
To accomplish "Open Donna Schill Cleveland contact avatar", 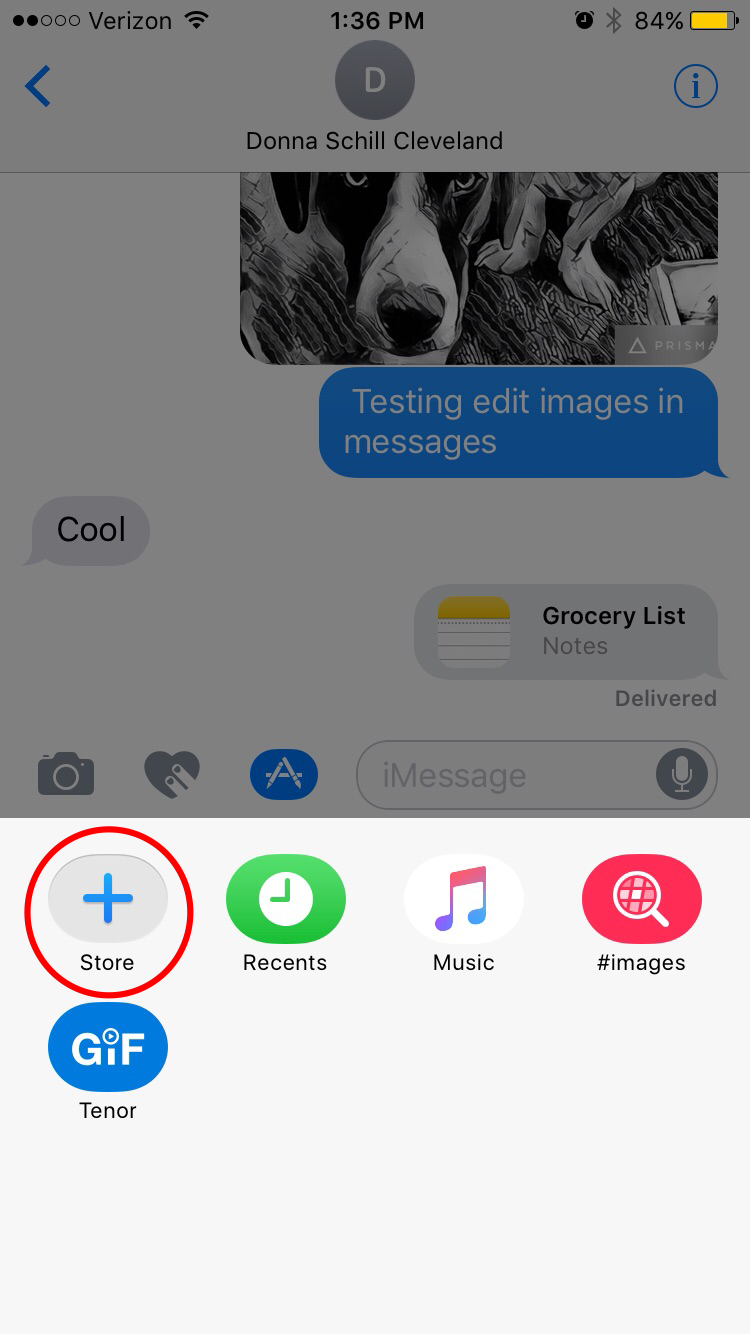I will (x=374, y=80).
